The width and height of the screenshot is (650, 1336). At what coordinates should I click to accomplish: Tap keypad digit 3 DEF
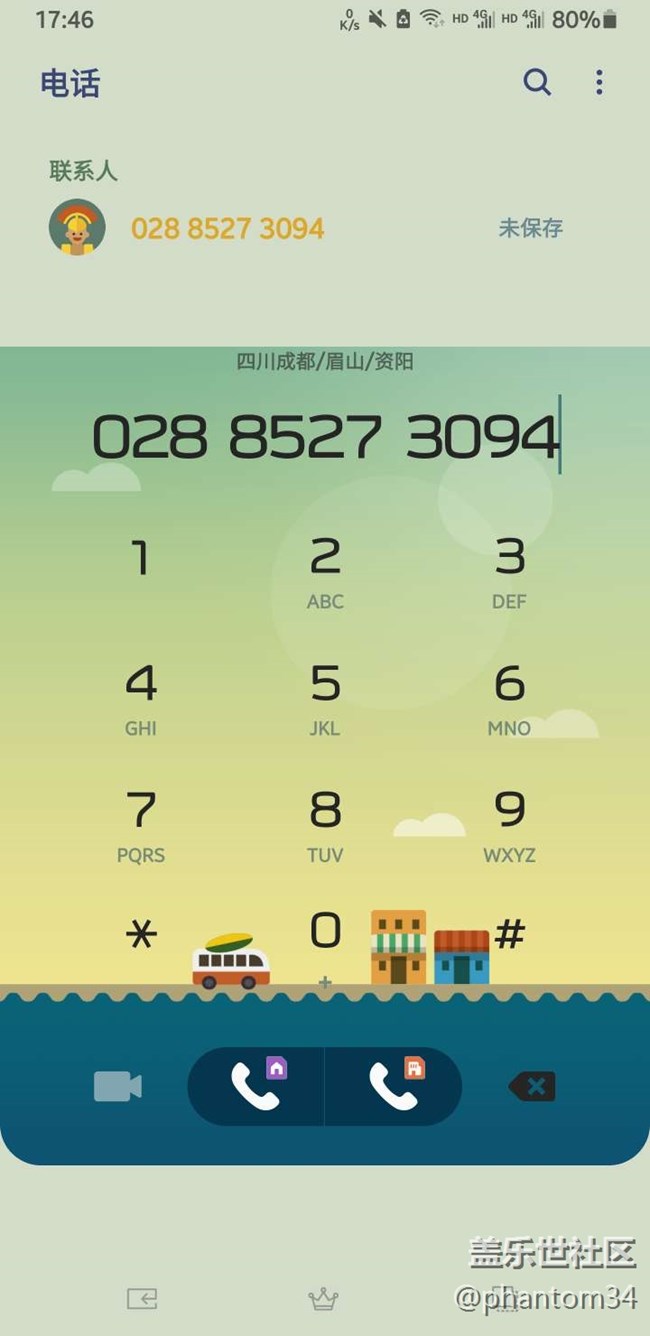[x=509, y=572]
